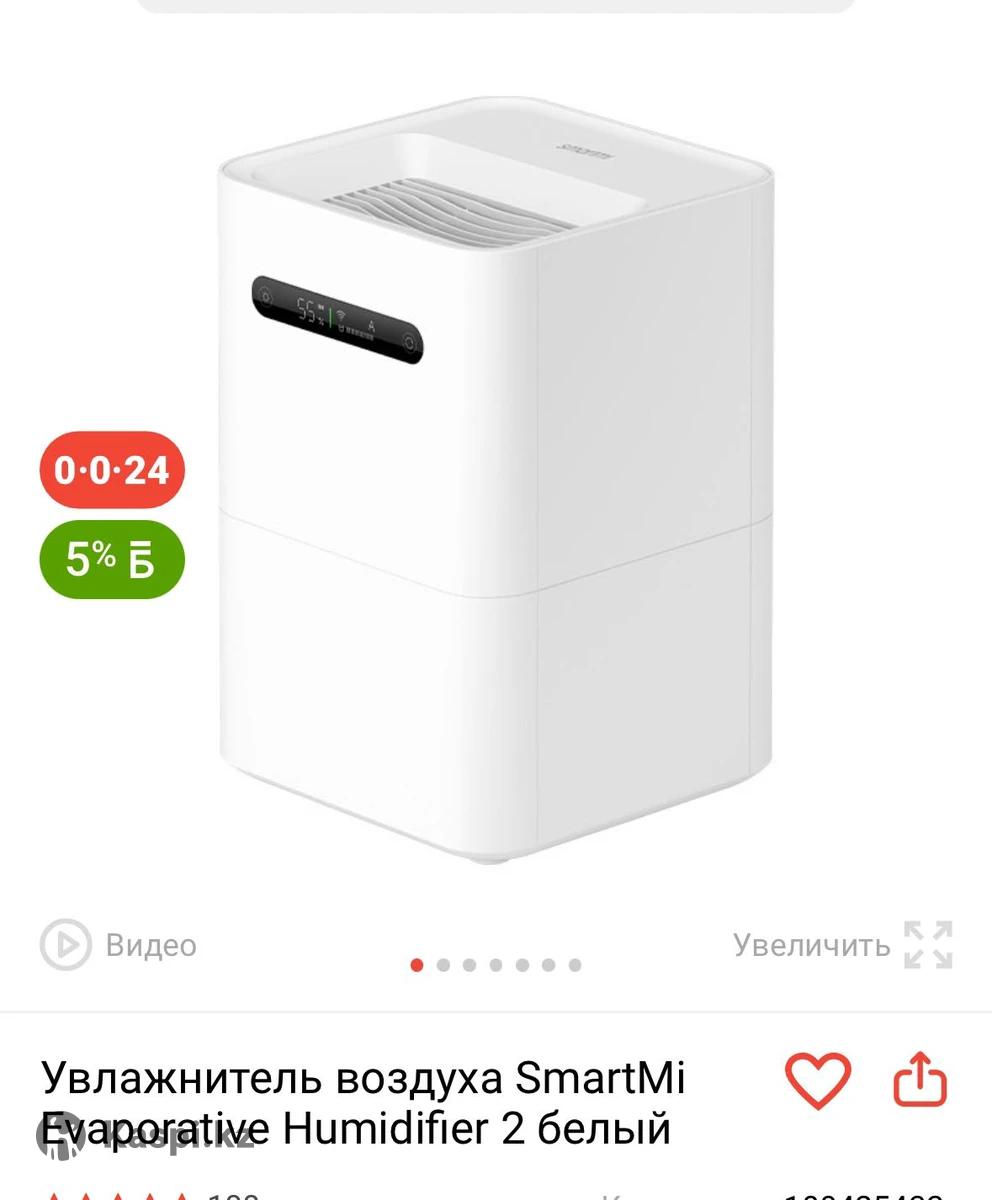Screen dimensions: 992x1200
Task: Play the product video
Action: [118, 945]
